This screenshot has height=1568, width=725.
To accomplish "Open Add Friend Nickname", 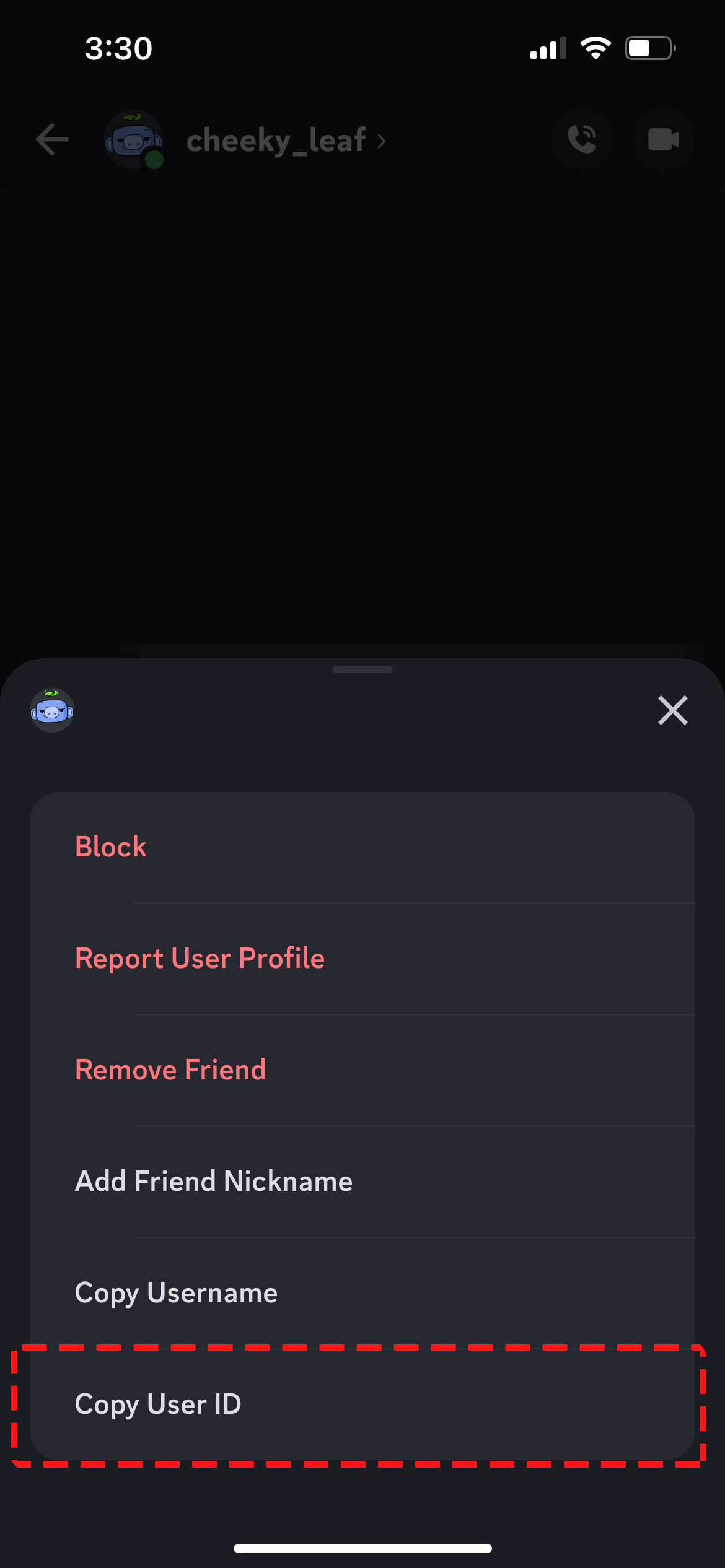I will pyautogui.click(x=362, y=1182).
